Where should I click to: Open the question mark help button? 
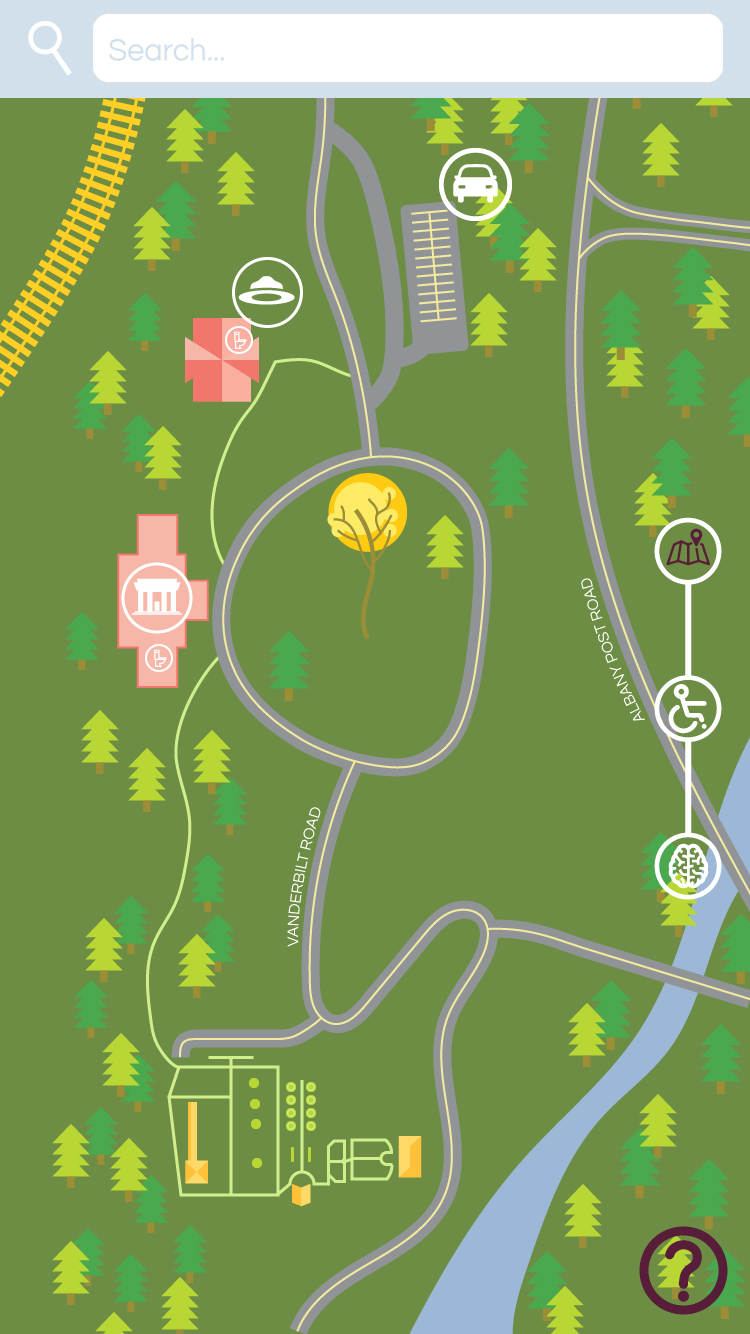684,1270
